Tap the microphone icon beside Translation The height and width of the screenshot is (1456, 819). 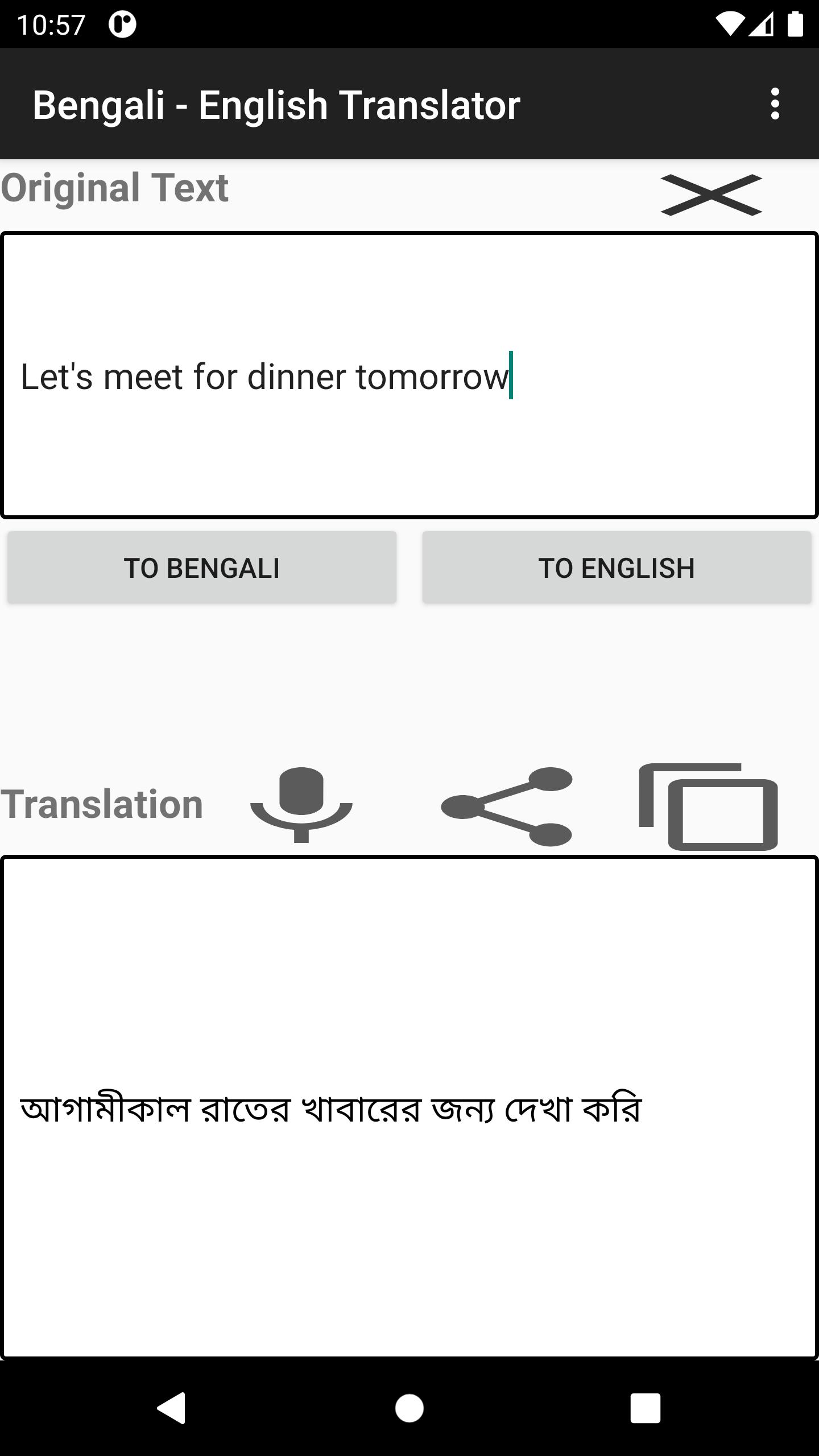301,804
